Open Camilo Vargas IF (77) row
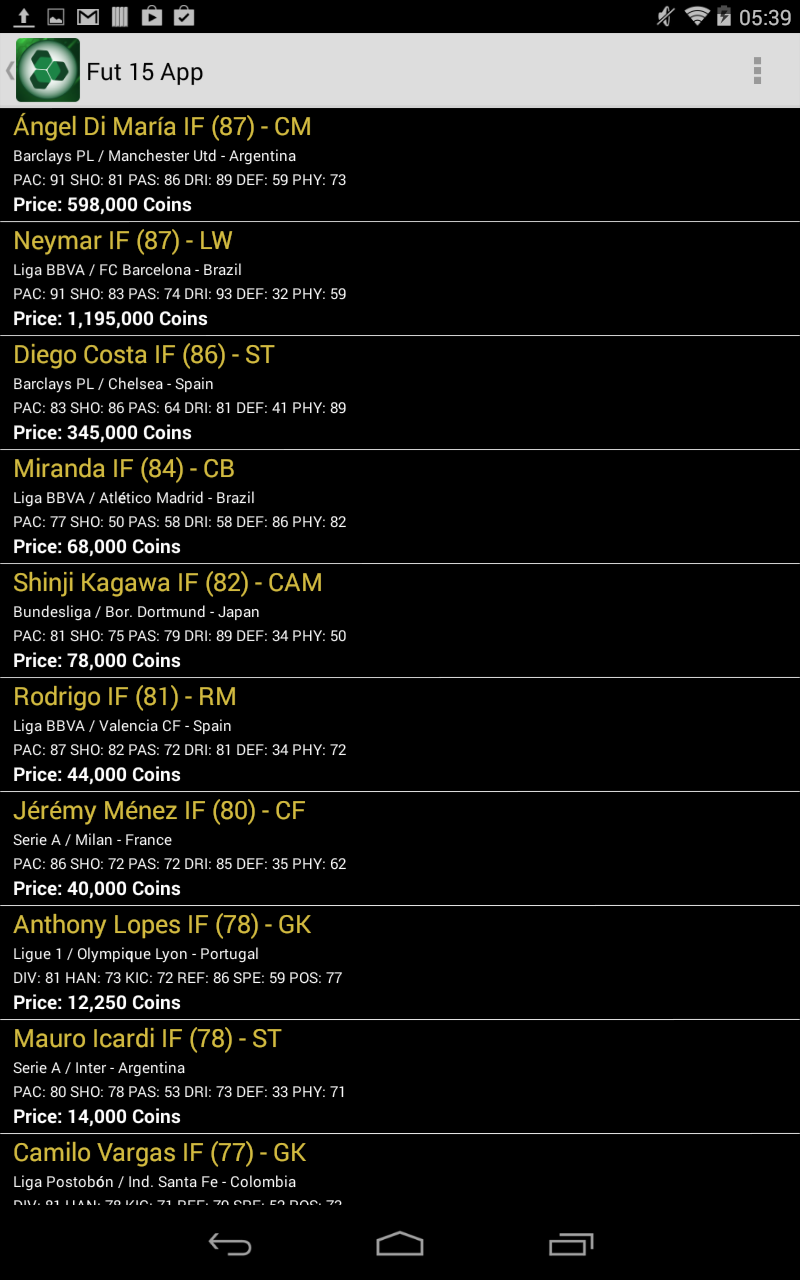800x1280 pixels. [400, 1170]
